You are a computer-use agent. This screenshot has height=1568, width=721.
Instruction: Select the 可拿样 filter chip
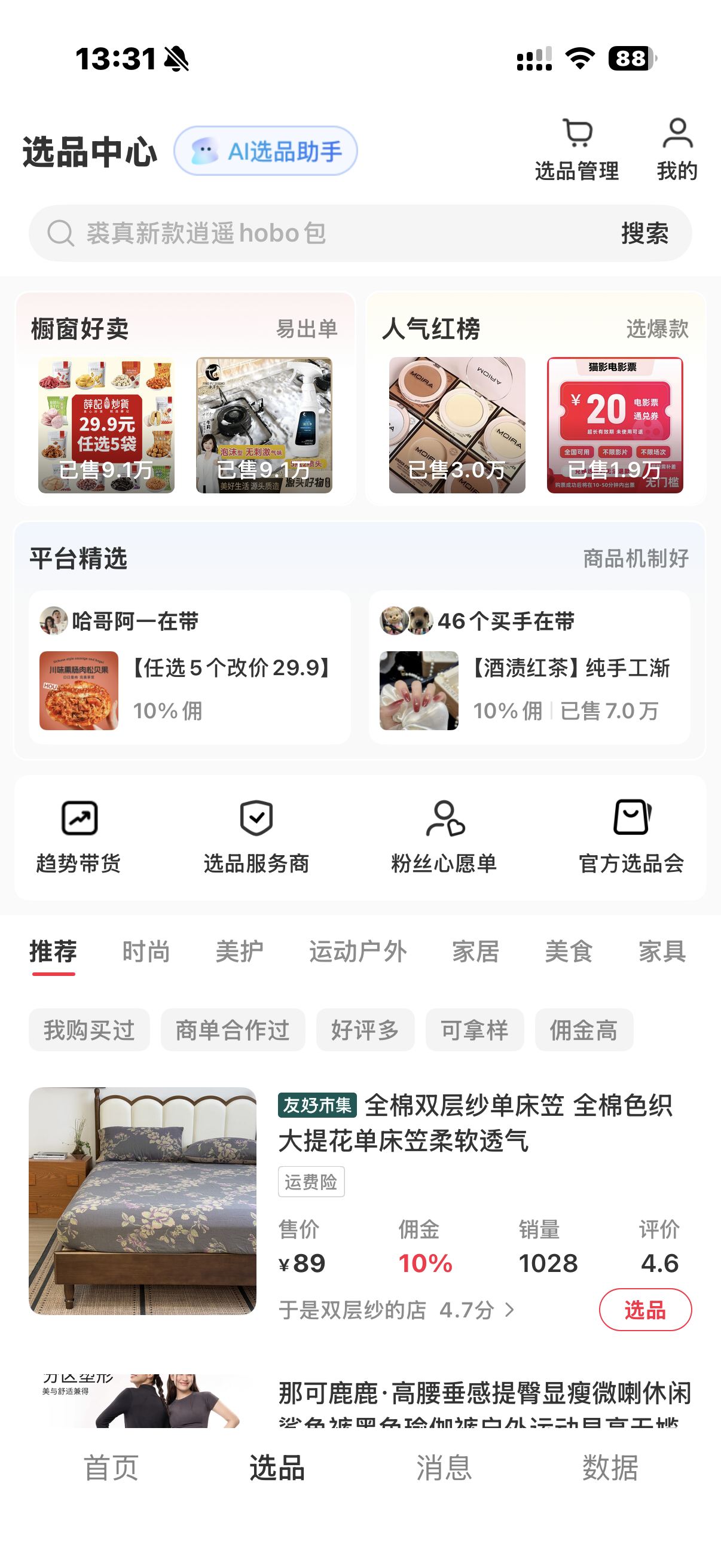(x=474, y=1030)
